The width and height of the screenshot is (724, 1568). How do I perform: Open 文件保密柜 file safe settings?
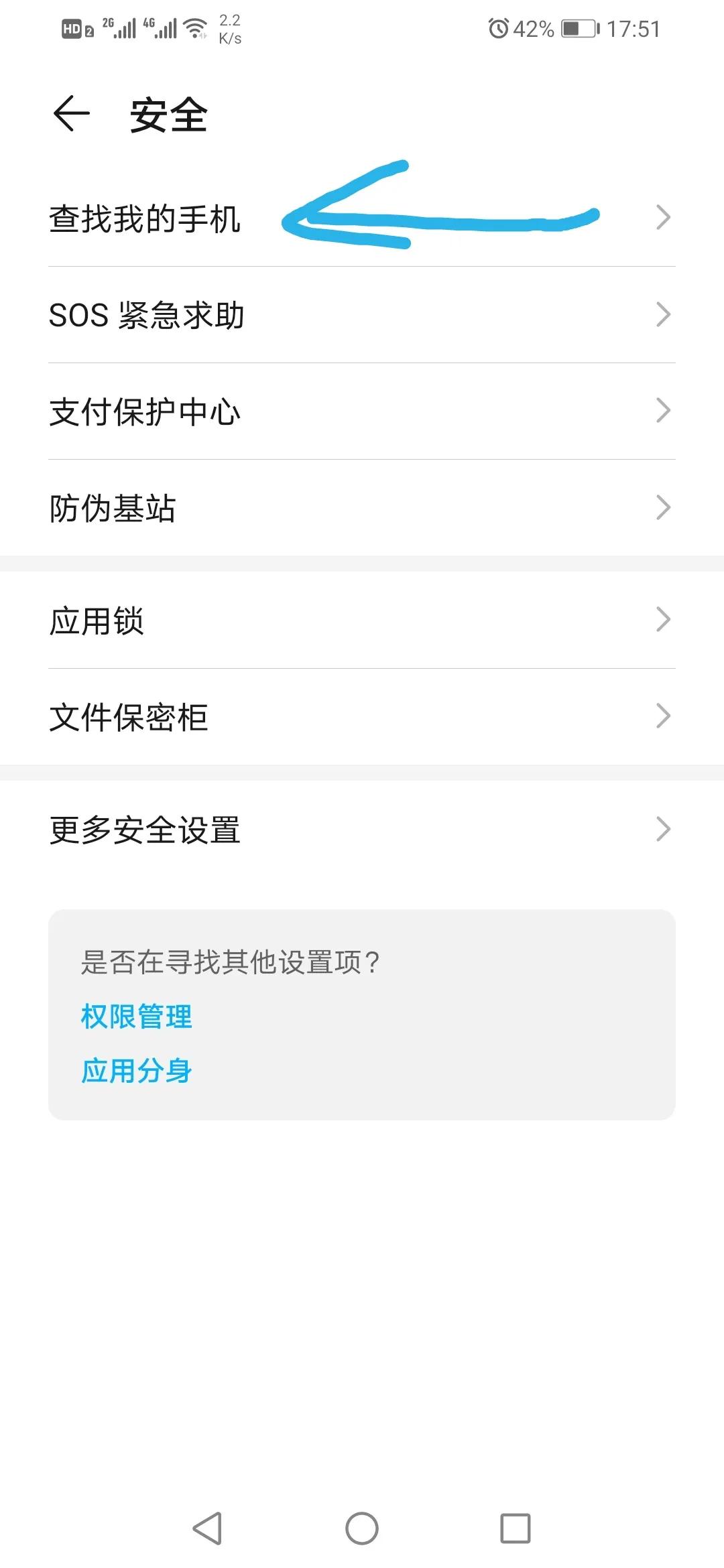click(x=129, y=716)
